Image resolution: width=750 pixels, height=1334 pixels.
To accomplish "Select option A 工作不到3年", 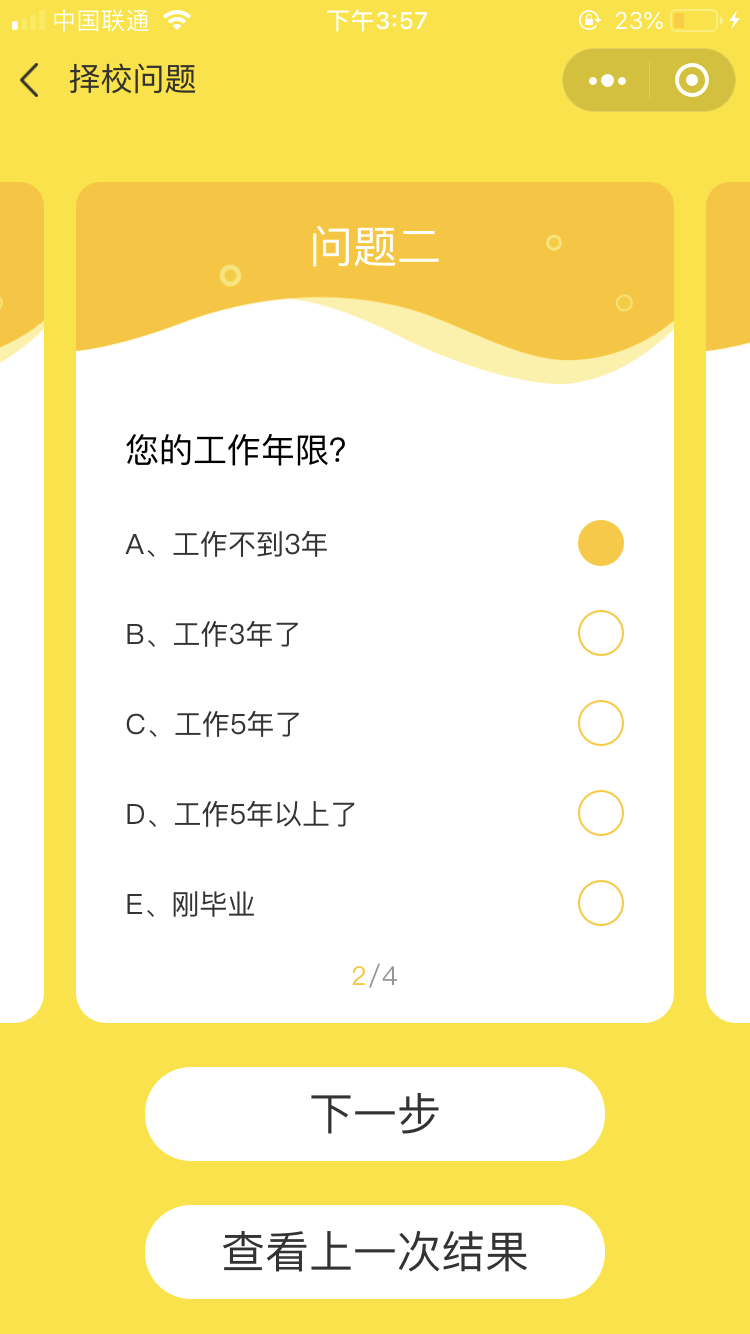I will coord(600,543).
